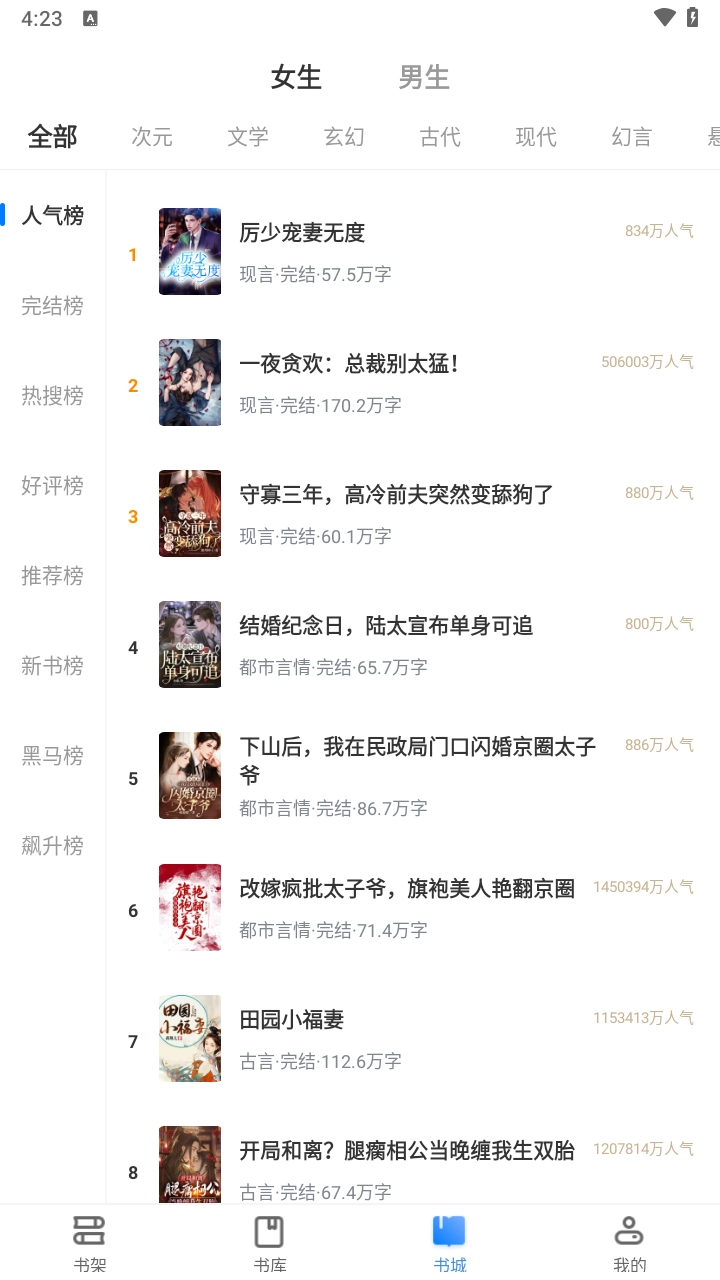Viewport: 720px width, 1280px height.
Task: Select 黑马榜 in the sidebar
Action: coord(53,756)
